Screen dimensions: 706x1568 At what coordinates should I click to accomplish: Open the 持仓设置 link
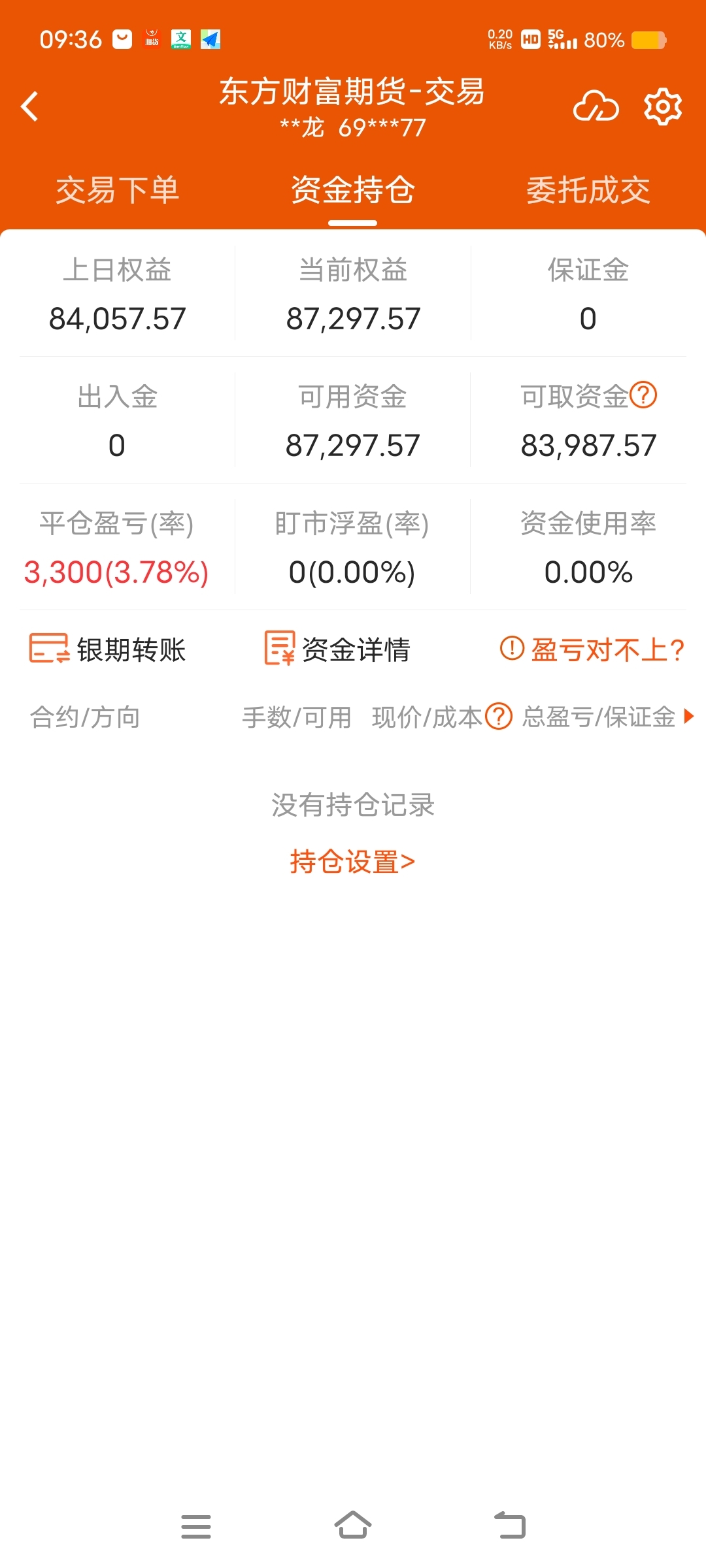tap(353, 862)
